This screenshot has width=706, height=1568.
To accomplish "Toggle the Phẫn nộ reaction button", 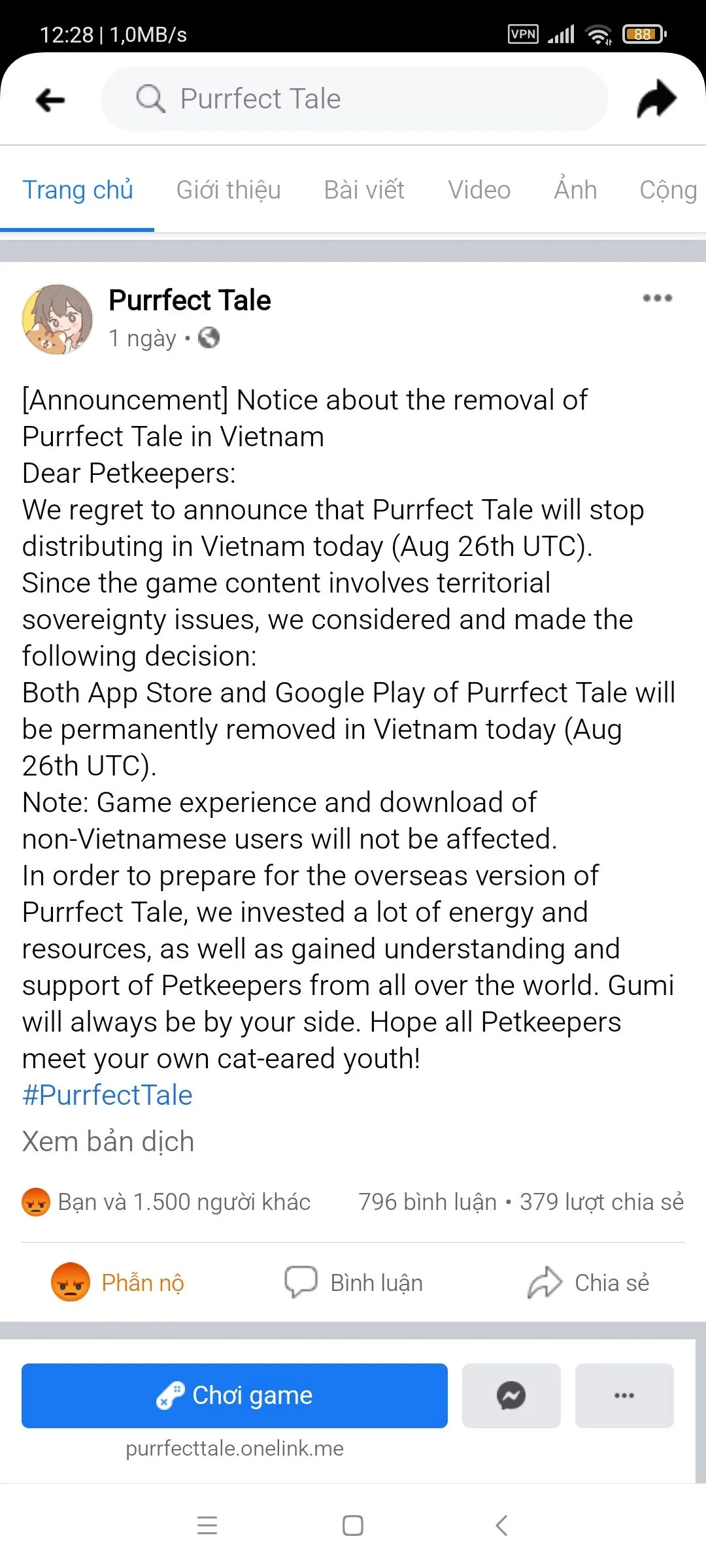I will (118, 1283).
